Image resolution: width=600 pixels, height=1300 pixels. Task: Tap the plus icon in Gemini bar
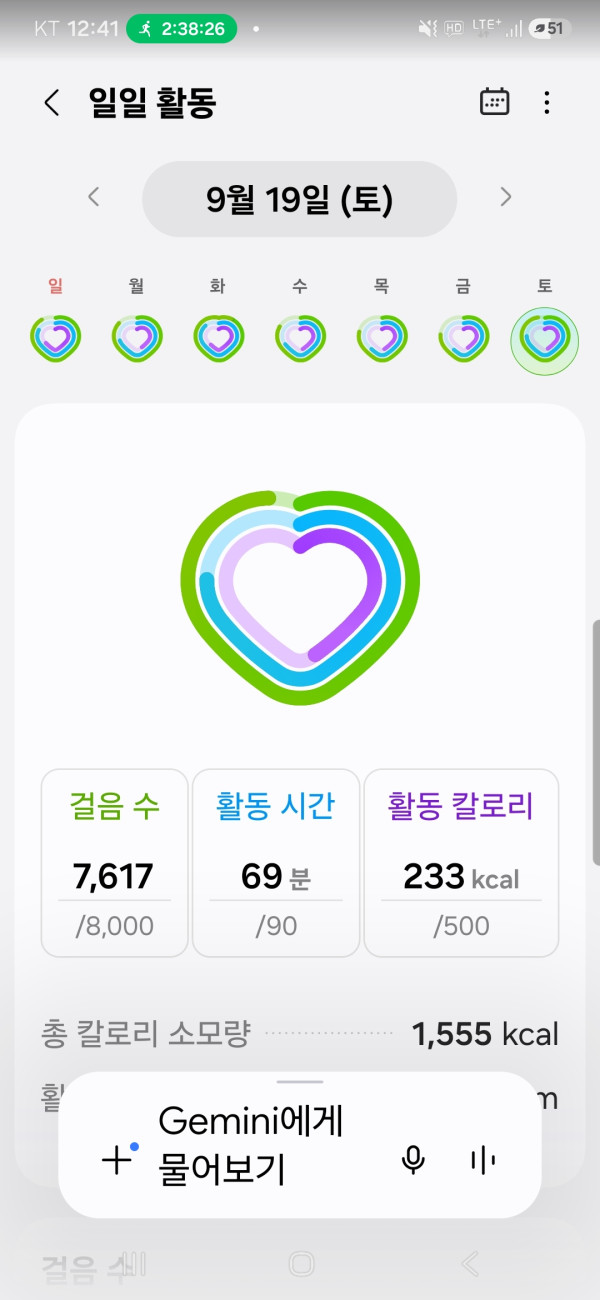[x=118, y=1160]
